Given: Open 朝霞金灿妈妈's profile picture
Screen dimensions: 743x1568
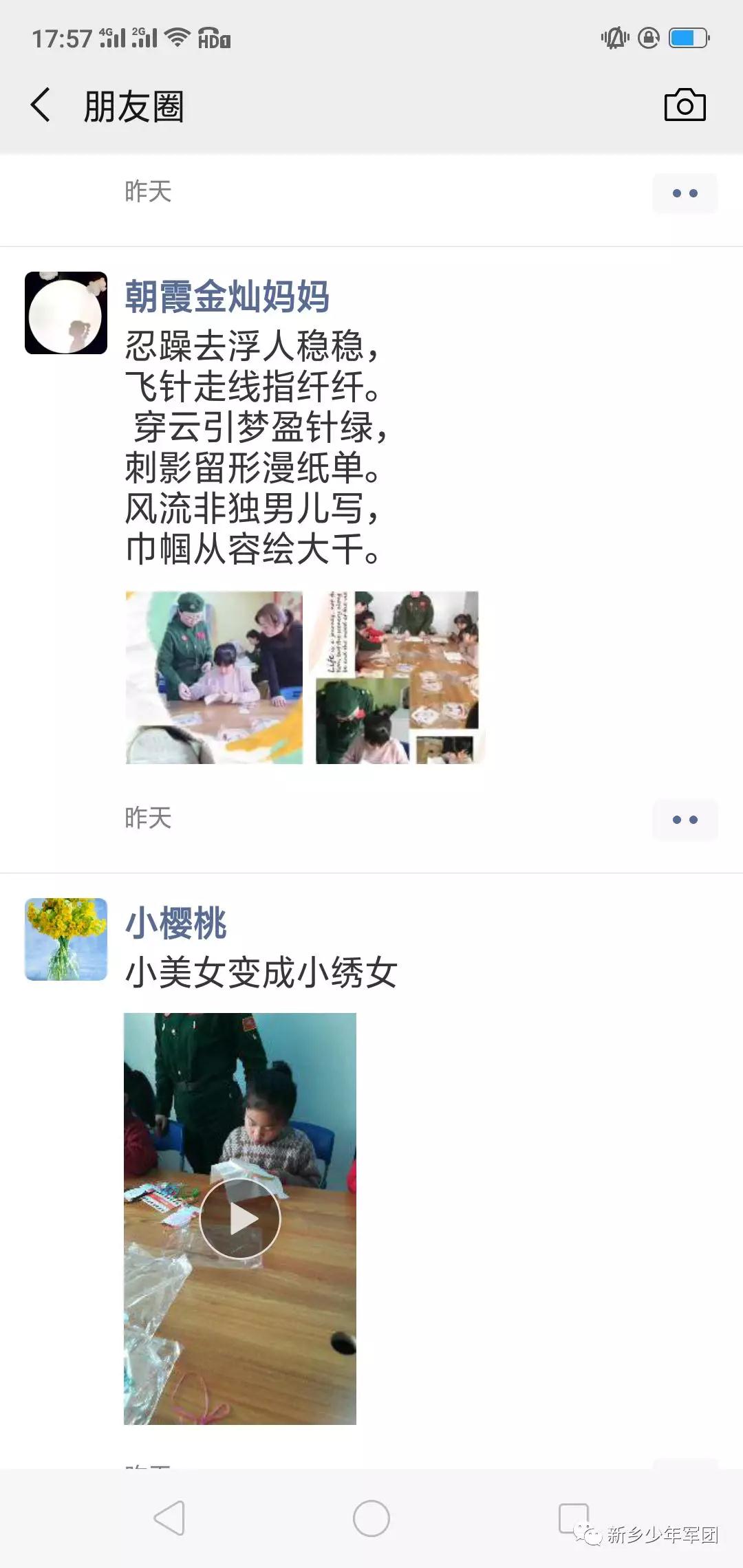Looking at the screenshot, I should point(66,313).
